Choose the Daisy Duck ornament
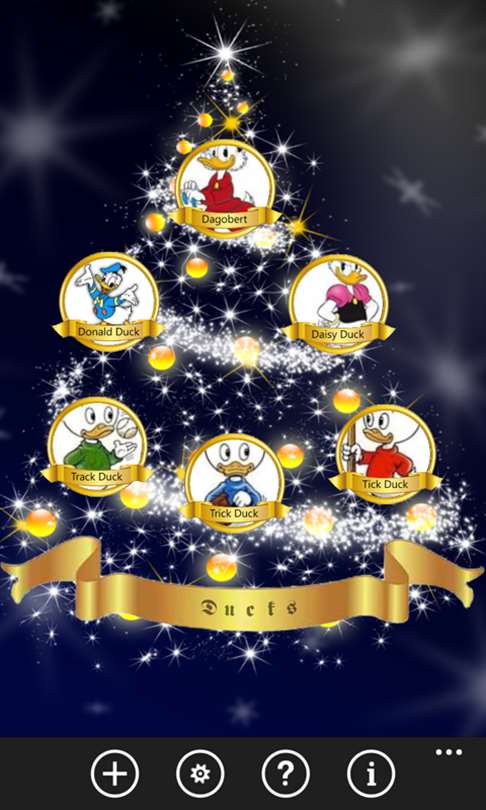This screenshot has height=810, width=486. (338, 304)
